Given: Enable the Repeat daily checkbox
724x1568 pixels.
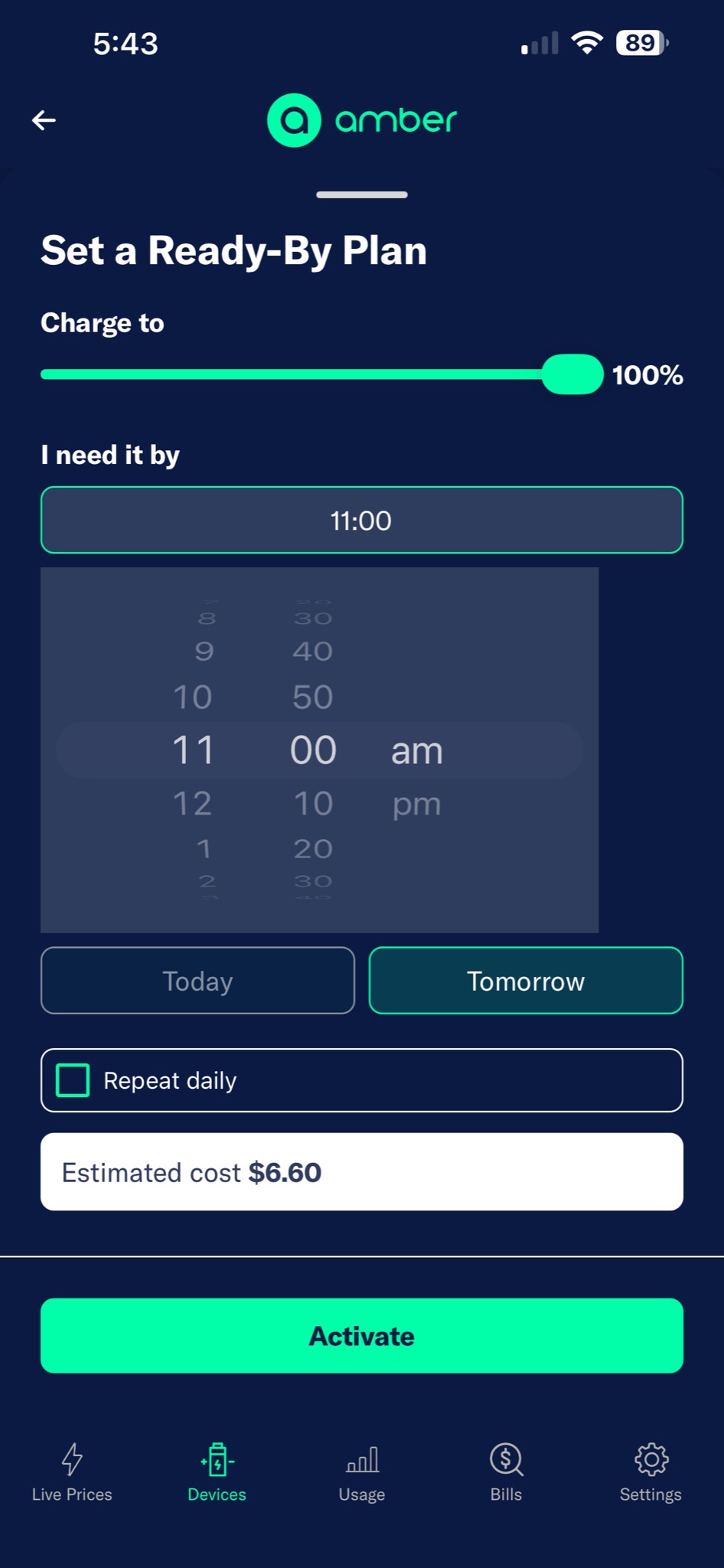Looking at the screenshot, I should 73,1080.
